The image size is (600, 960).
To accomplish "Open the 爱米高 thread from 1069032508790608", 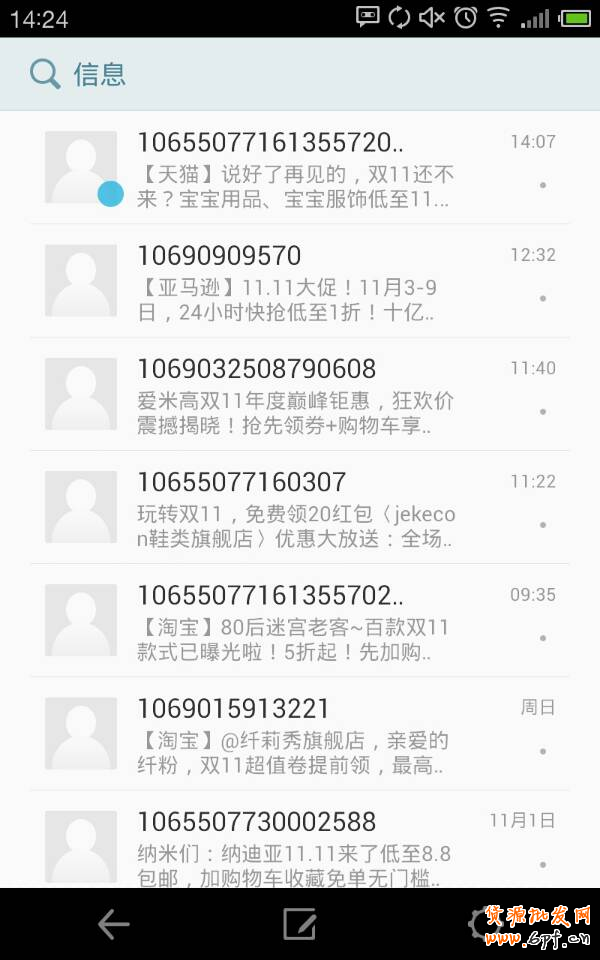I will tap(300, 394).
